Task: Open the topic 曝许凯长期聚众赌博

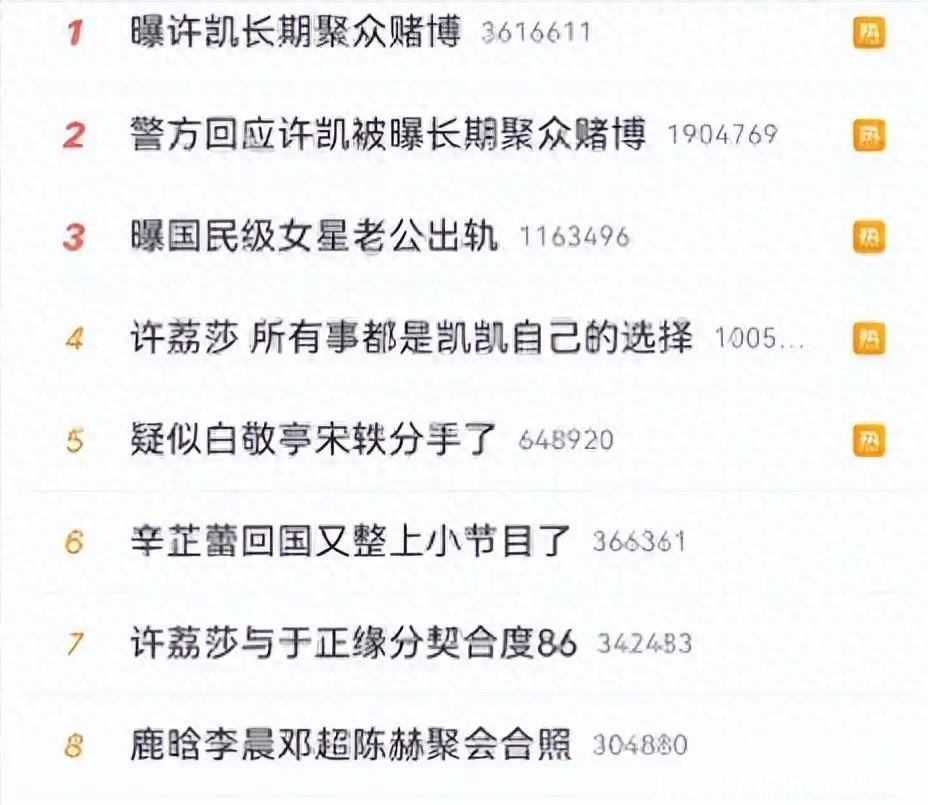Action: (295, 33)
